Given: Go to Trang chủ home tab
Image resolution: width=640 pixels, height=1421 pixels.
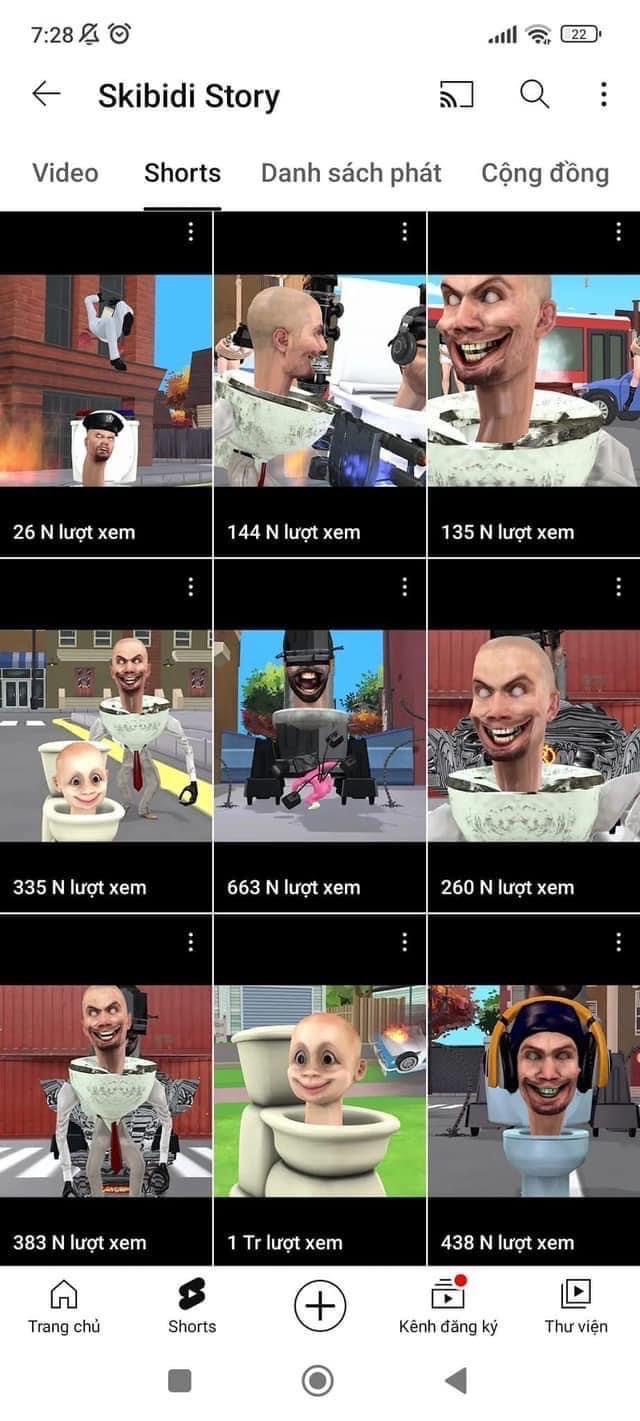Looking at the screenshot, I should pyautogui.click(x=64, y=1306).
